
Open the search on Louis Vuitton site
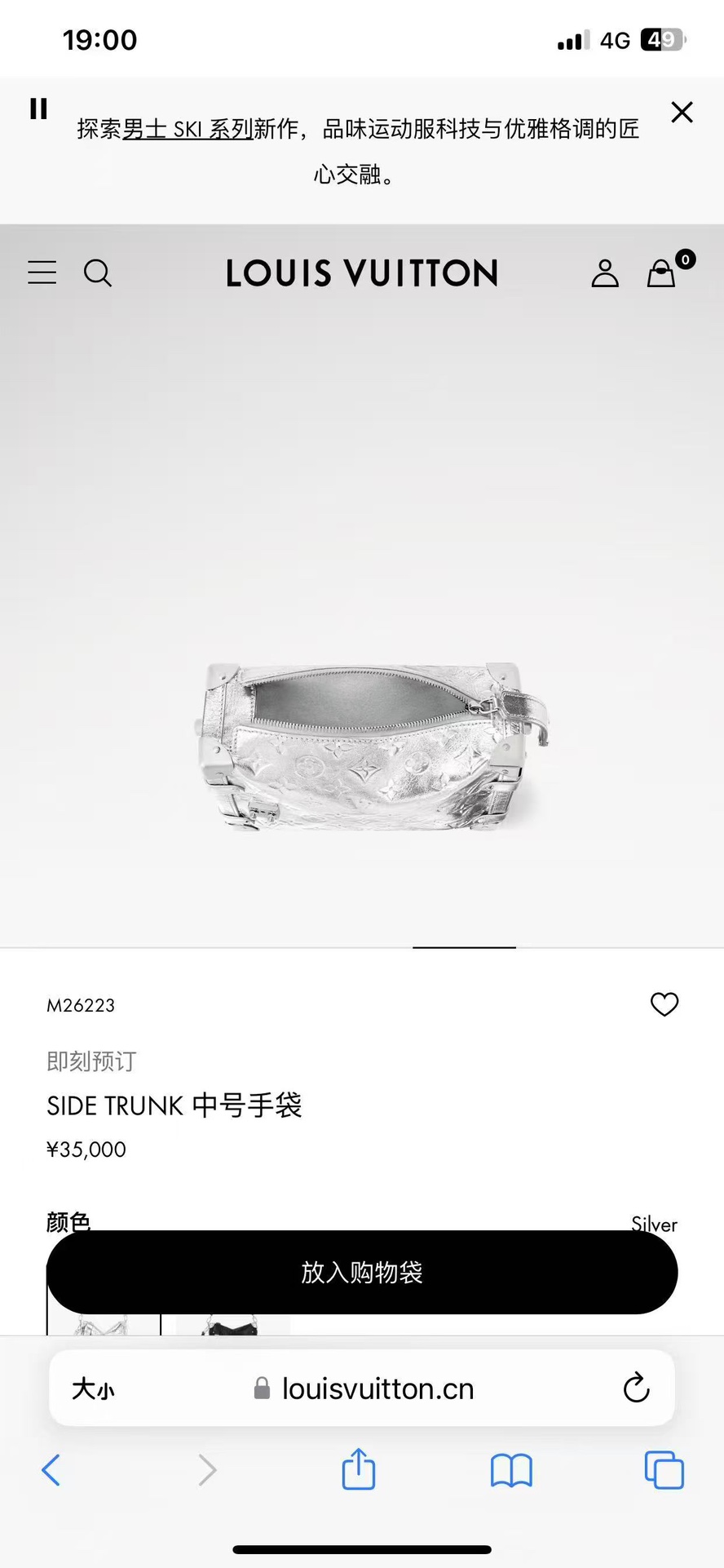[98, 273]
